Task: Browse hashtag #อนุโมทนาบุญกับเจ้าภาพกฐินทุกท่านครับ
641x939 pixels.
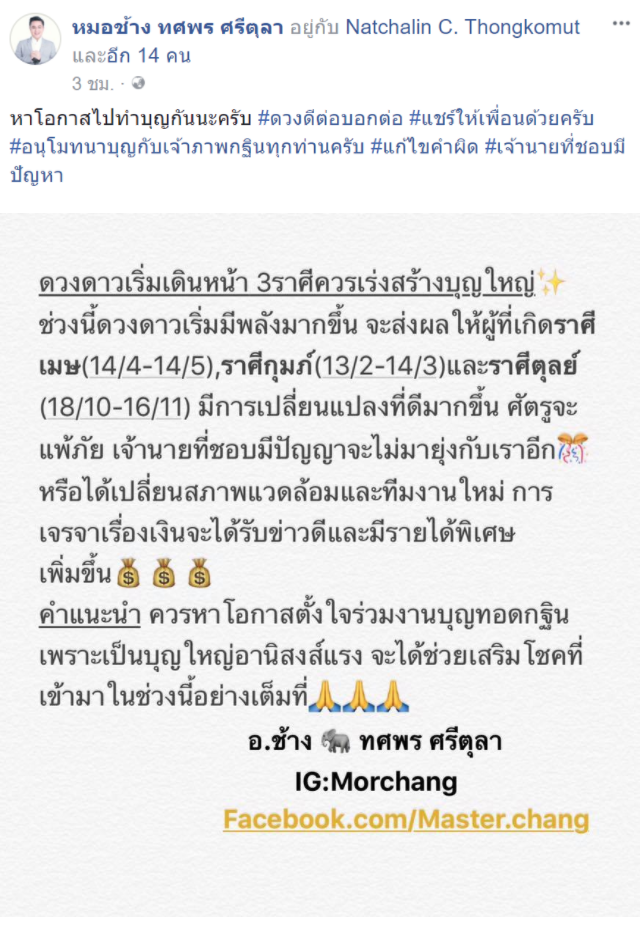Action: tap(186, 146)
